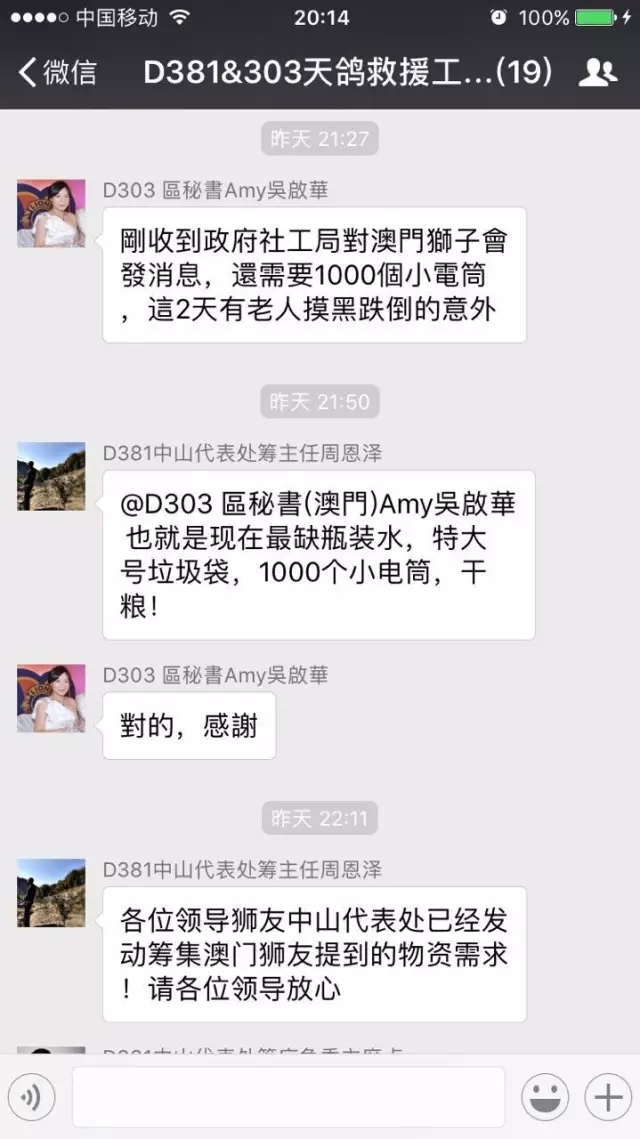Switch to voice message input

point(31,1098)
